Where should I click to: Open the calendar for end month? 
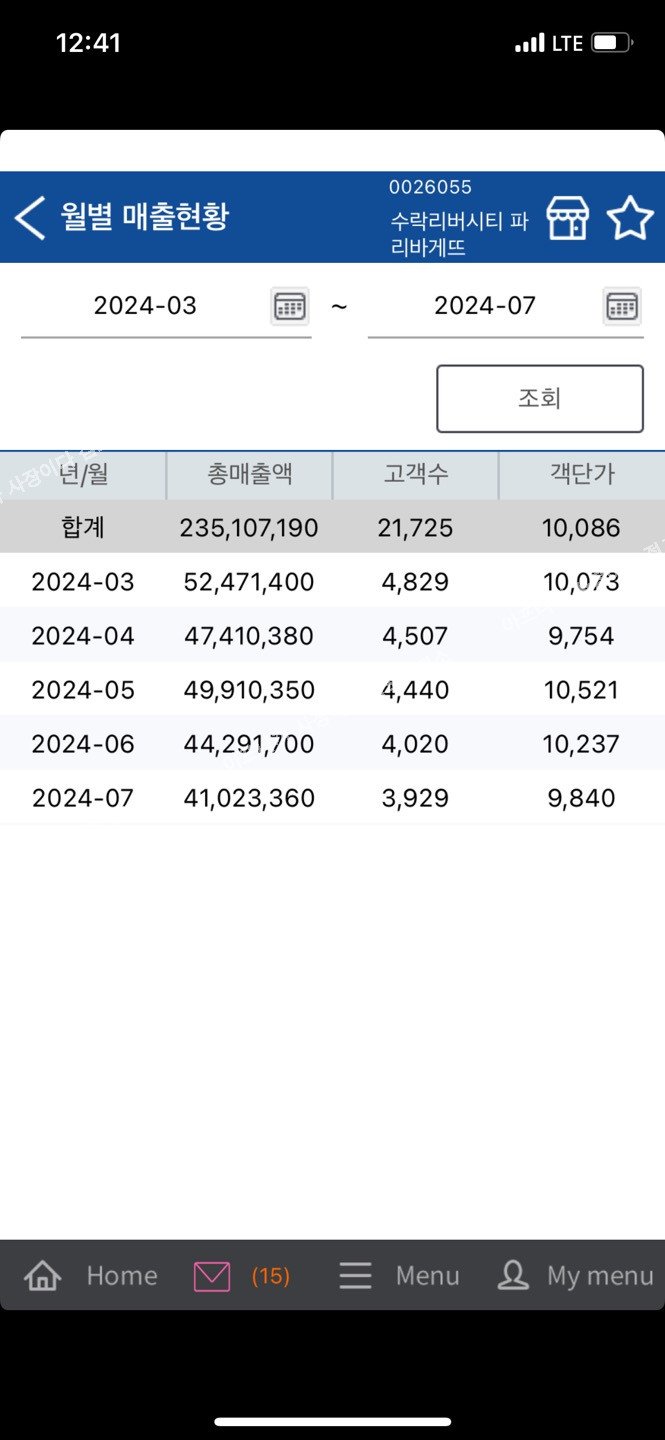click(x=622, y=306)
